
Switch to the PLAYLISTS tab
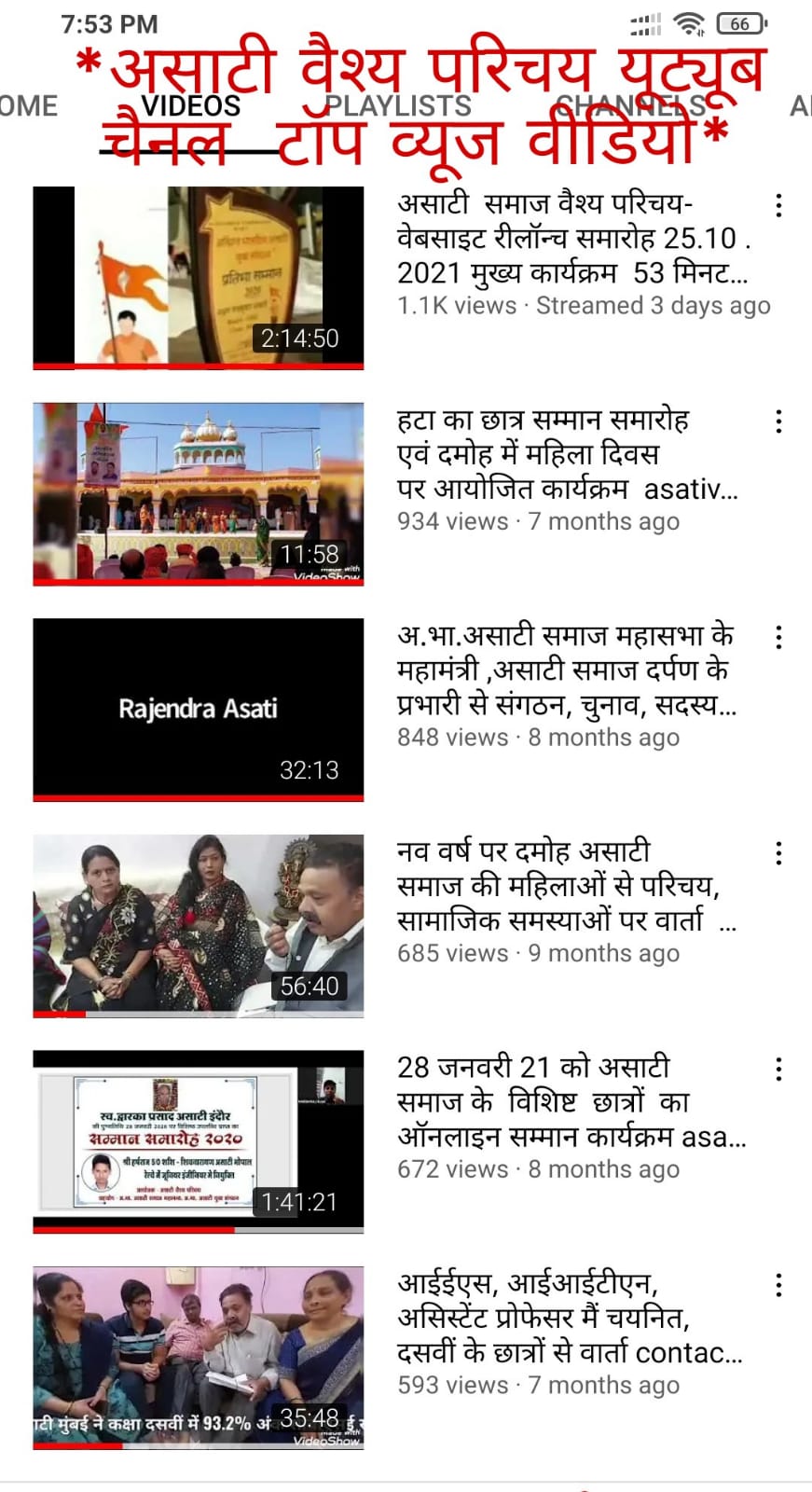pyautogui.click(x=398, y=105)
